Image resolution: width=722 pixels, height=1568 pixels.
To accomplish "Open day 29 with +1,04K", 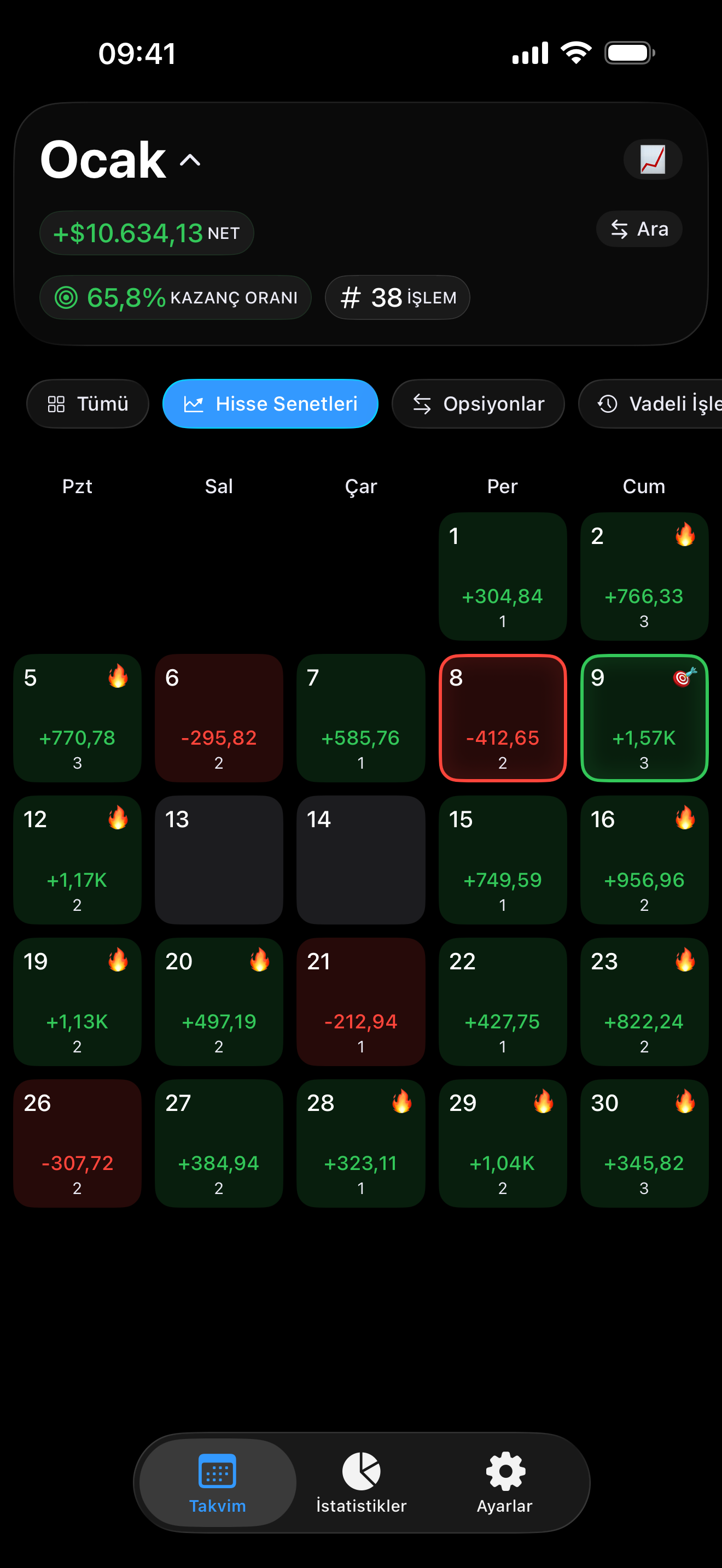I will [x=502, y=1143].
